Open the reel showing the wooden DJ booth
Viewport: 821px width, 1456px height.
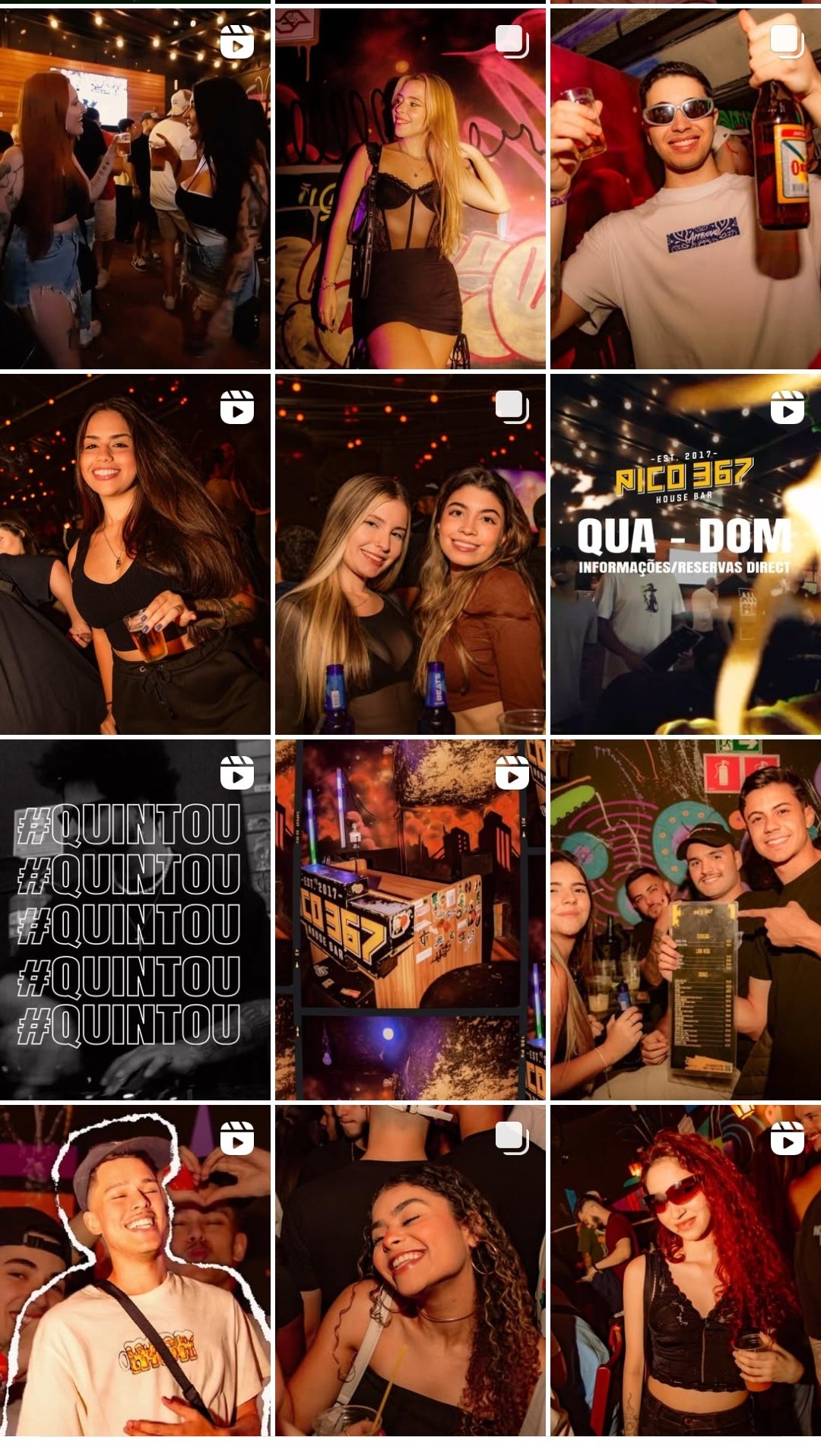410,919
